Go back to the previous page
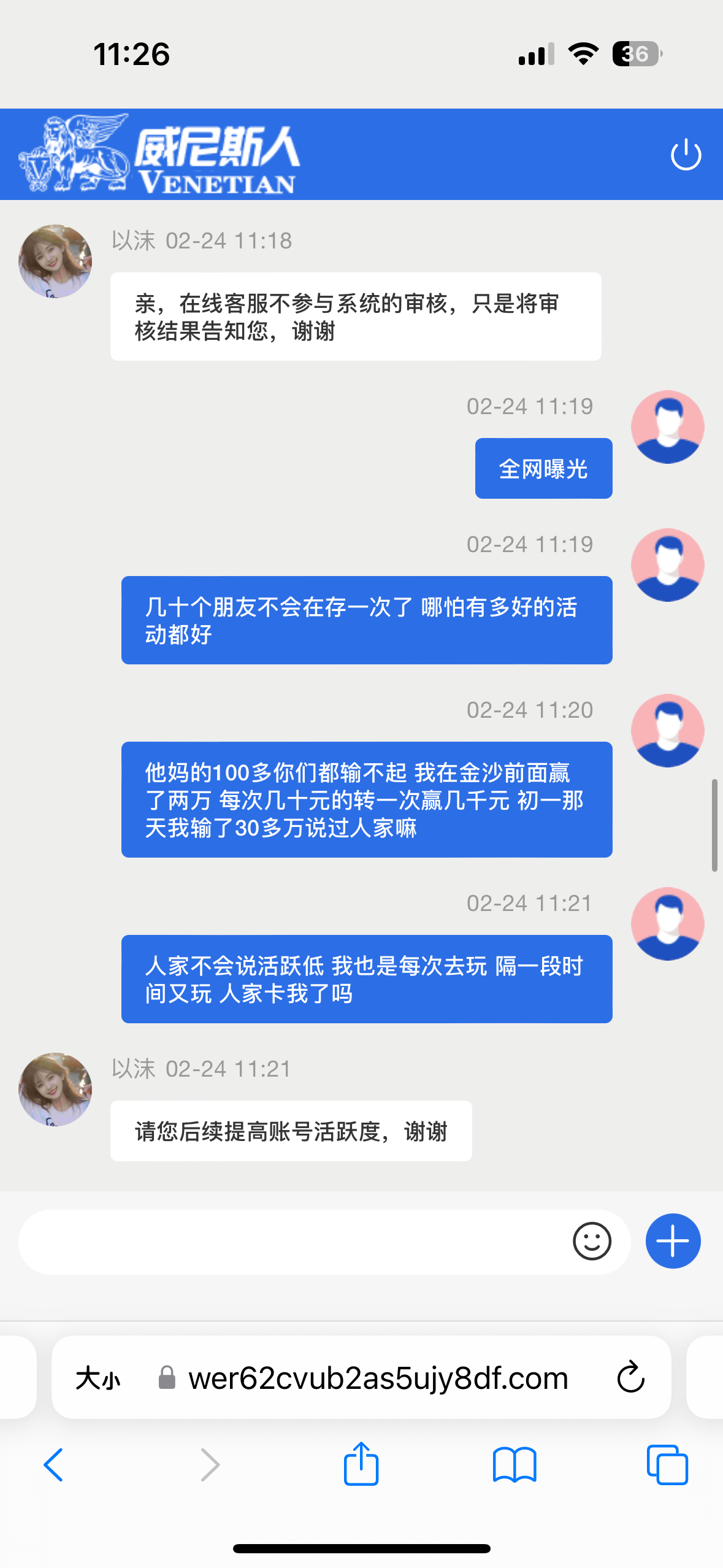 point(54,1465)
